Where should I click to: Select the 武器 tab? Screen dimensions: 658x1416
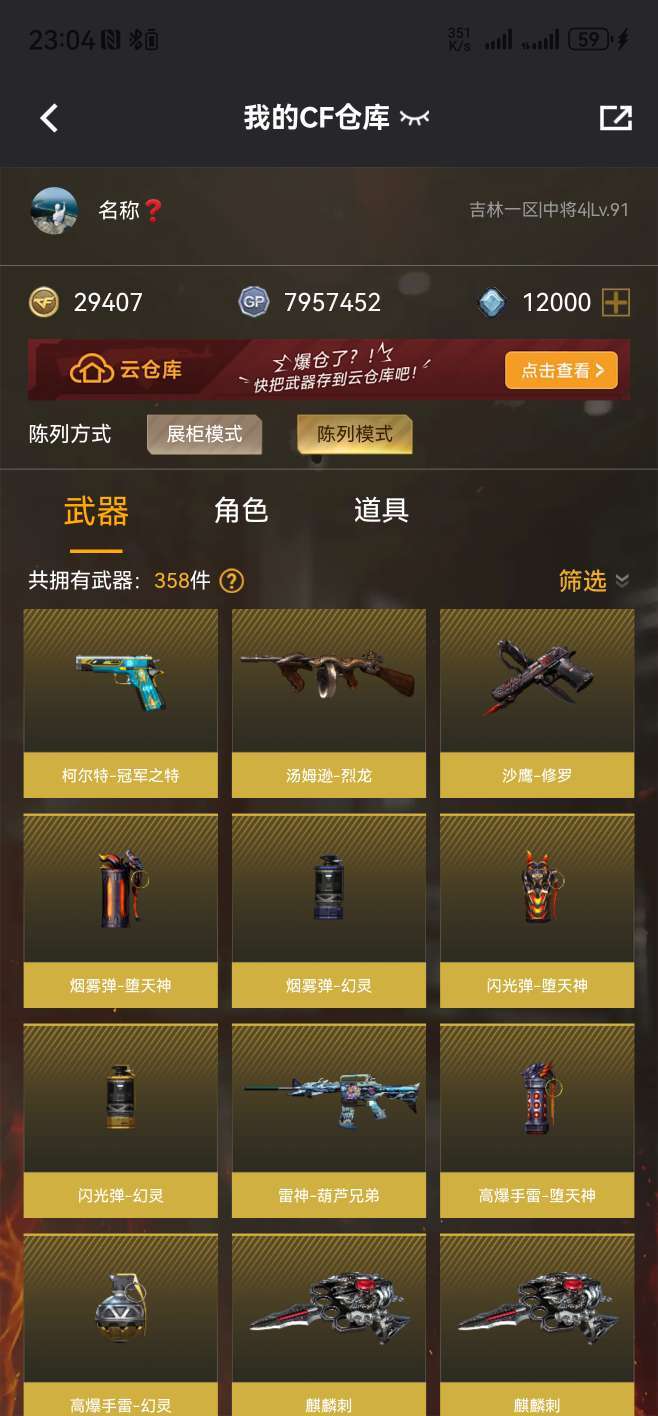(96, 512)
